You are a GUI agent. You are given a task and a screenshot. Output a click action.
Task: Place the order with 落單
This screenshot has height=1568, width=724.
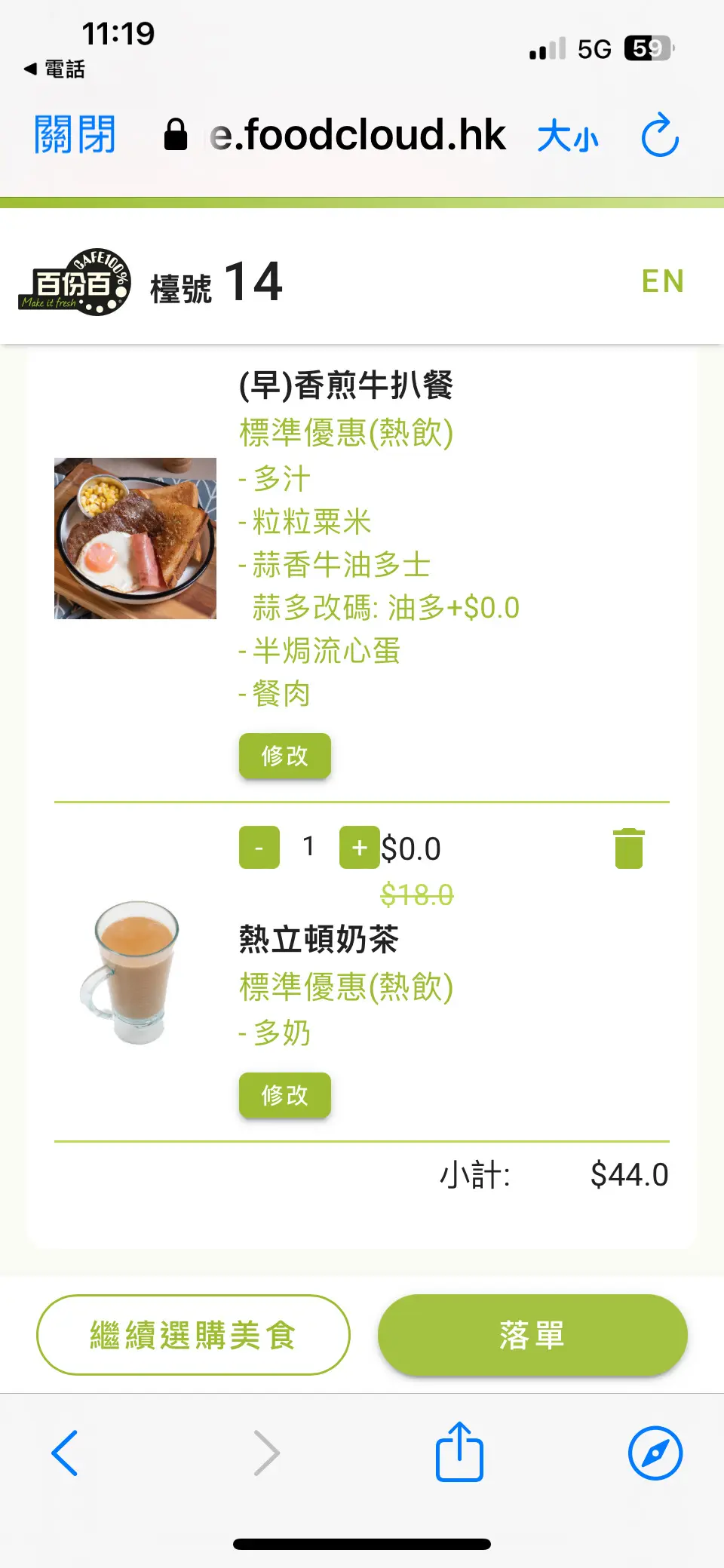(x=532, y=1335)
